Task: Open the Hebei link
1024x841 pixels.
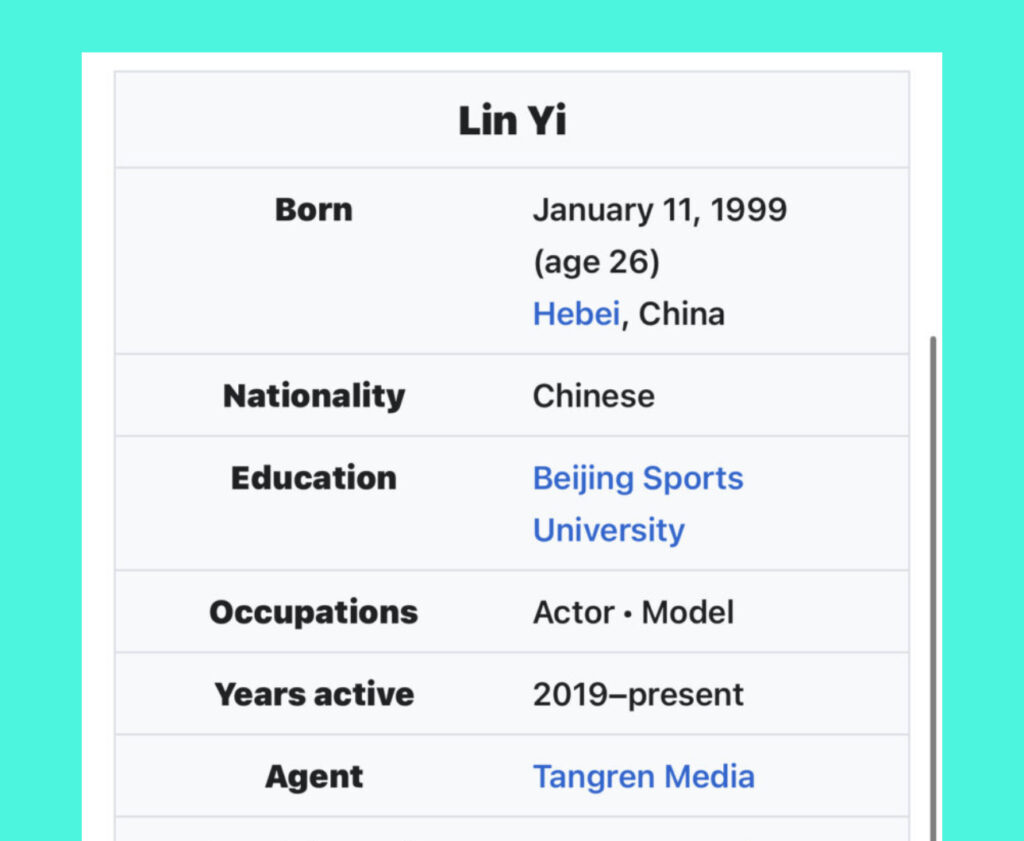Action: [x=576, y=314]
